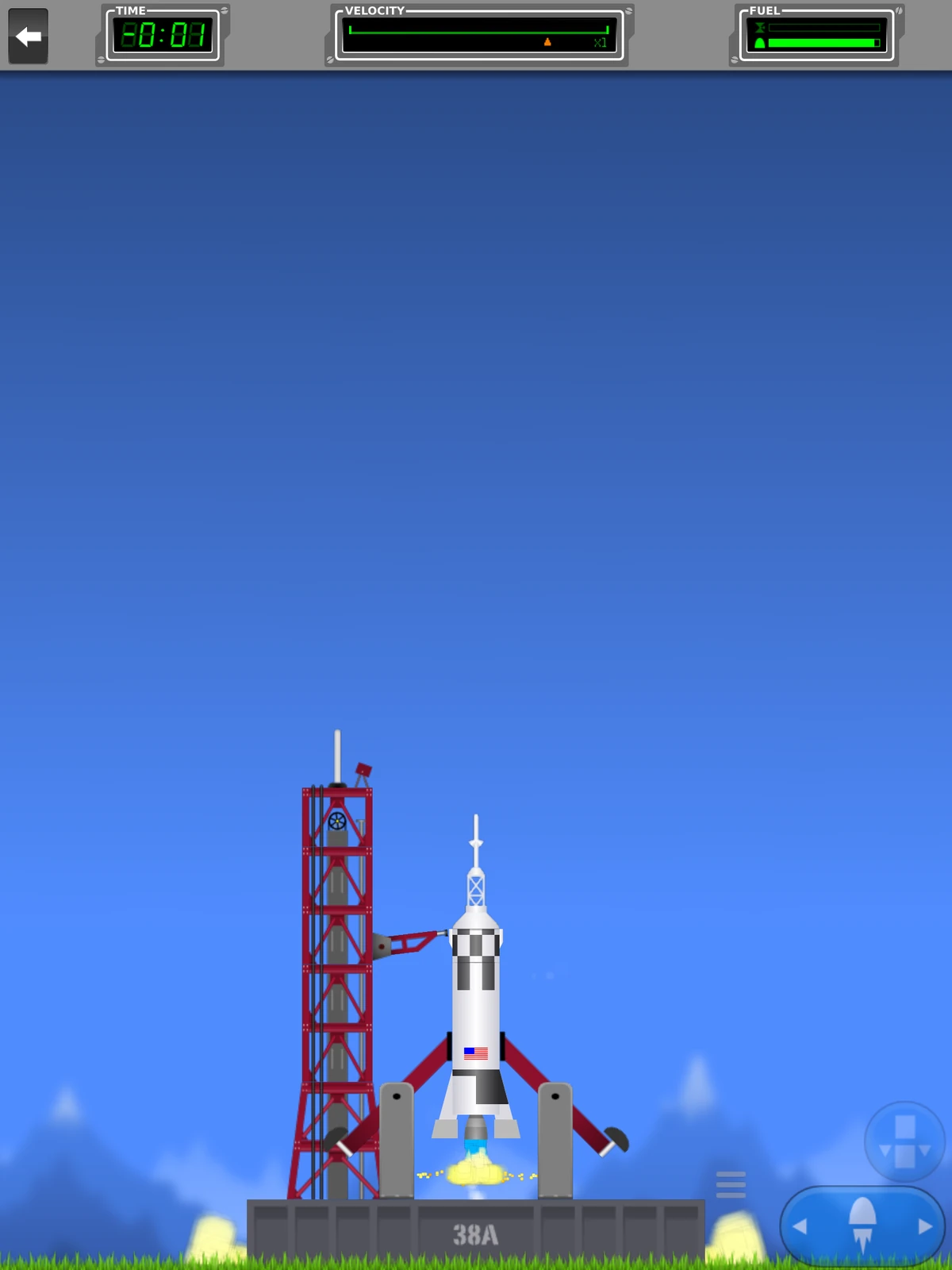952x1270 pixels.
Task: Fire the main rocket engine thruster
Action: tap(862, 1225)
